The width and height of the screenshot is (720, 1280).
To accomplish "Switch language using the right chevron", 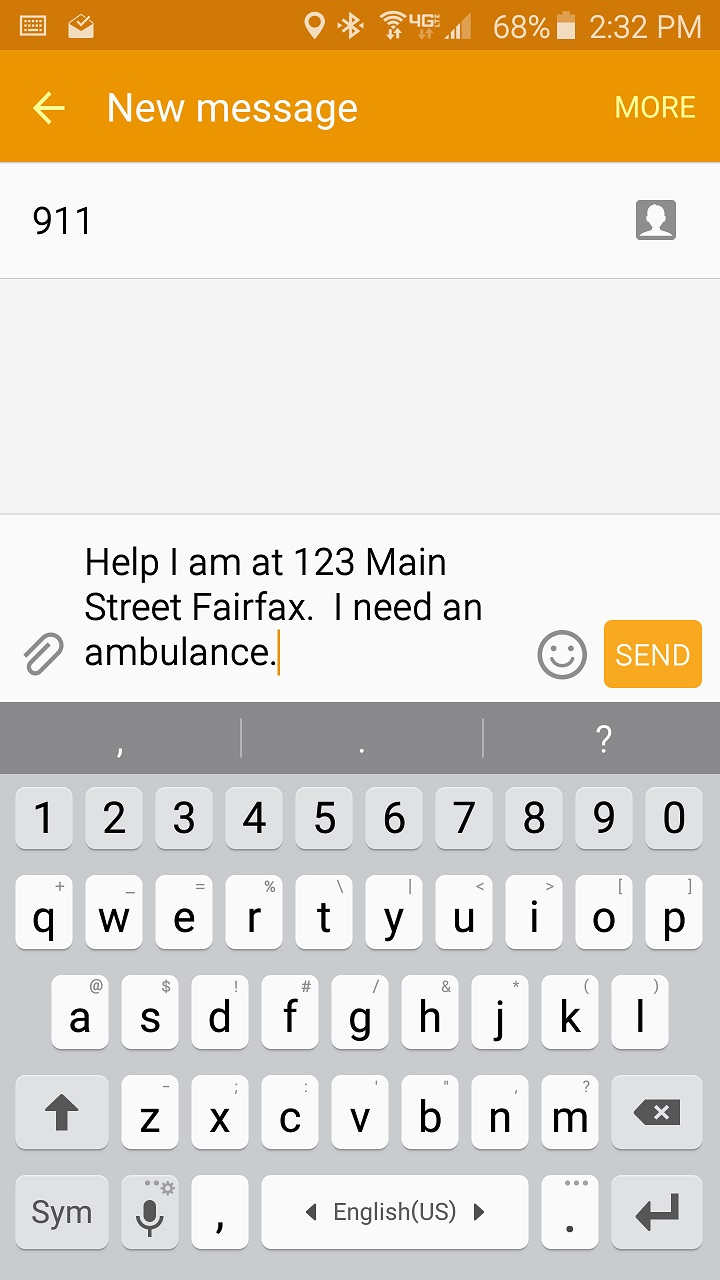I will coord(479,1211).
